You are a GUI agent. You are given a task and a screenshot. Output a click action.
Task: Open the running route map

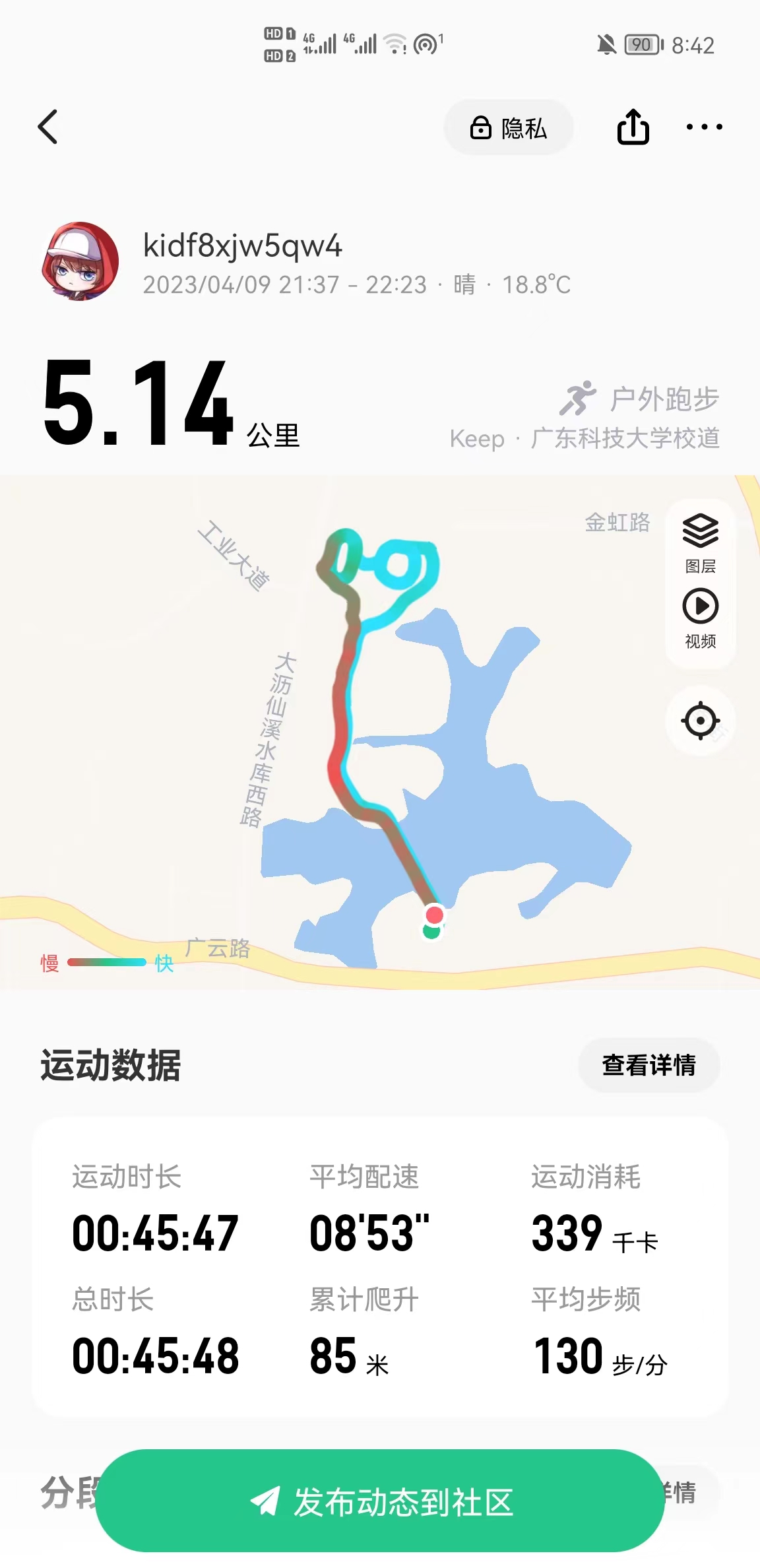point(380,732)
